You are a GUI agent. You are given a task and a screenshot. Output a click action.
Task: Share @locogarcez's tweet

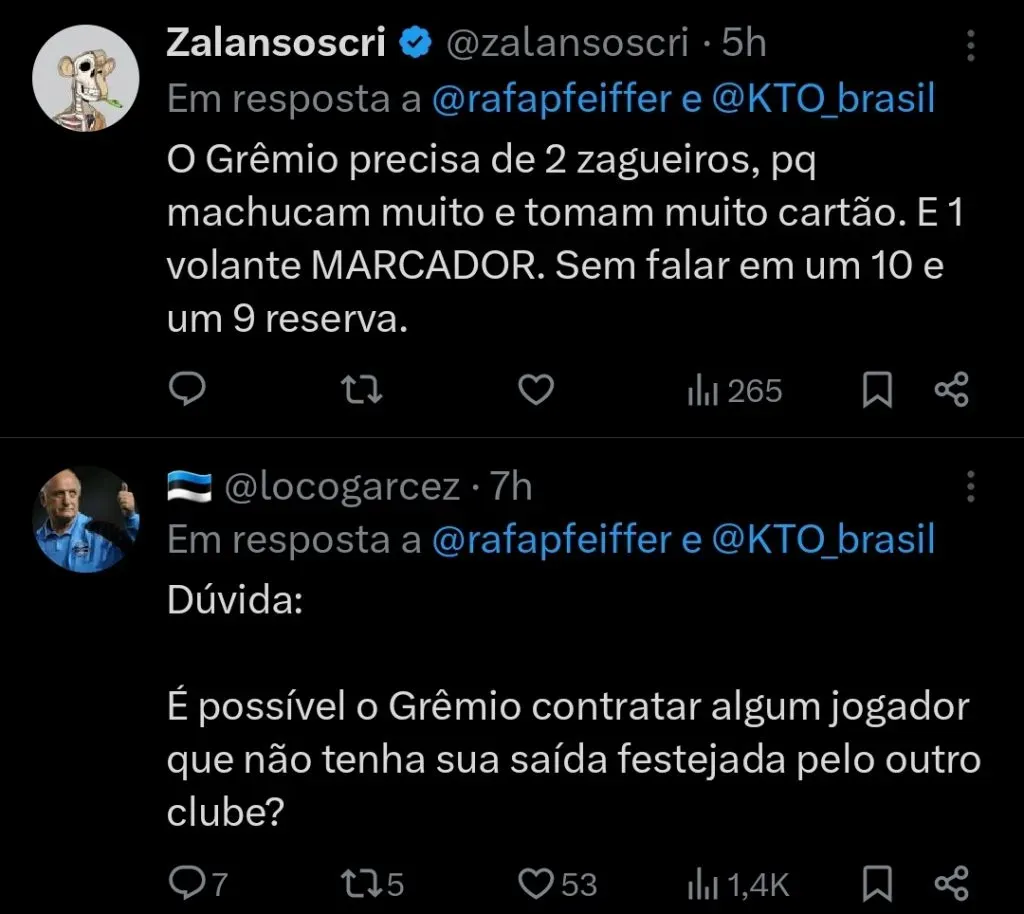coord(951,883)
